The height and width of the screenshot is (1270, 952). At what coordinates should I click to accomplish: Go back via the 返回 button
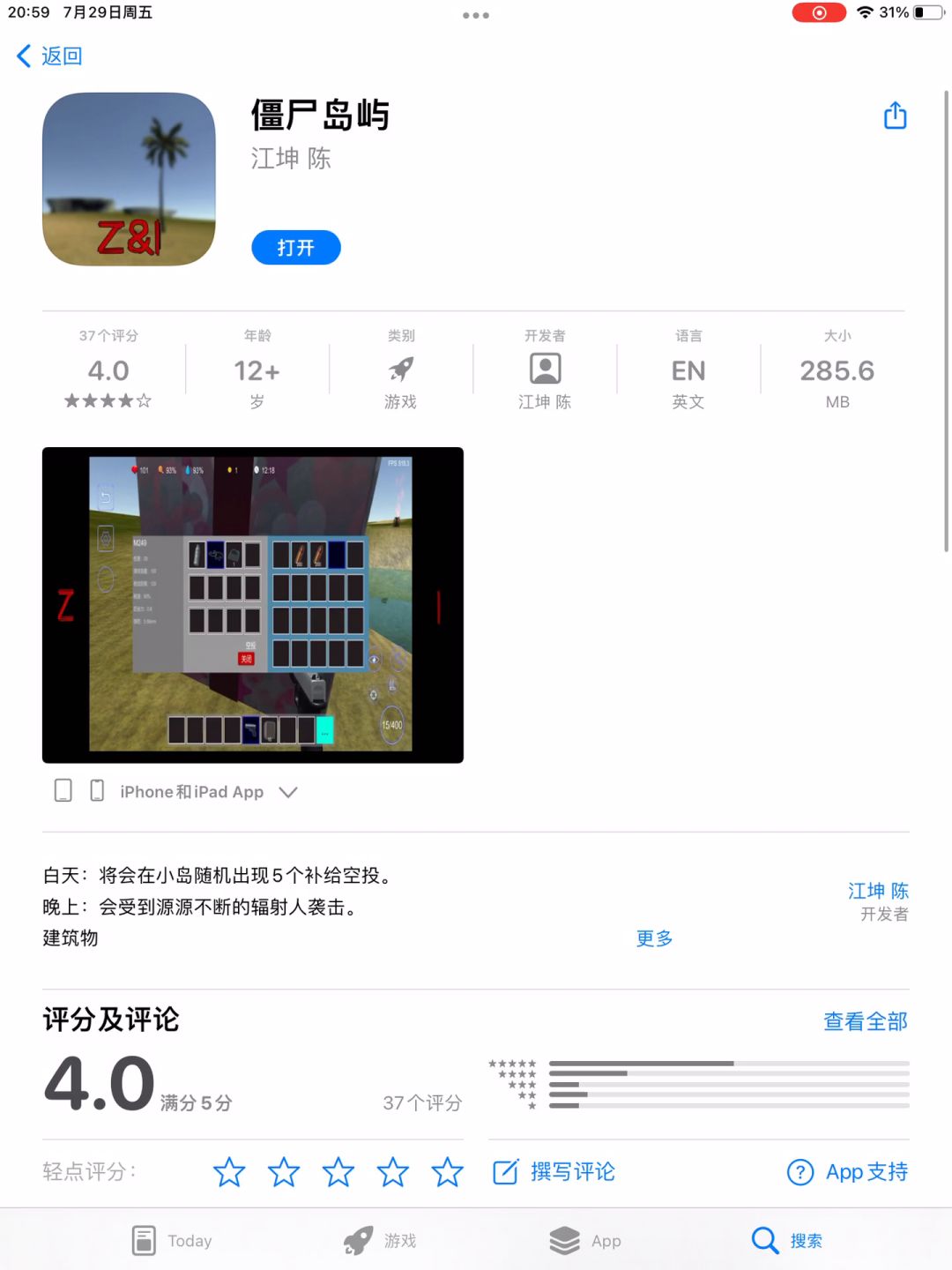[x=50, y=56]
